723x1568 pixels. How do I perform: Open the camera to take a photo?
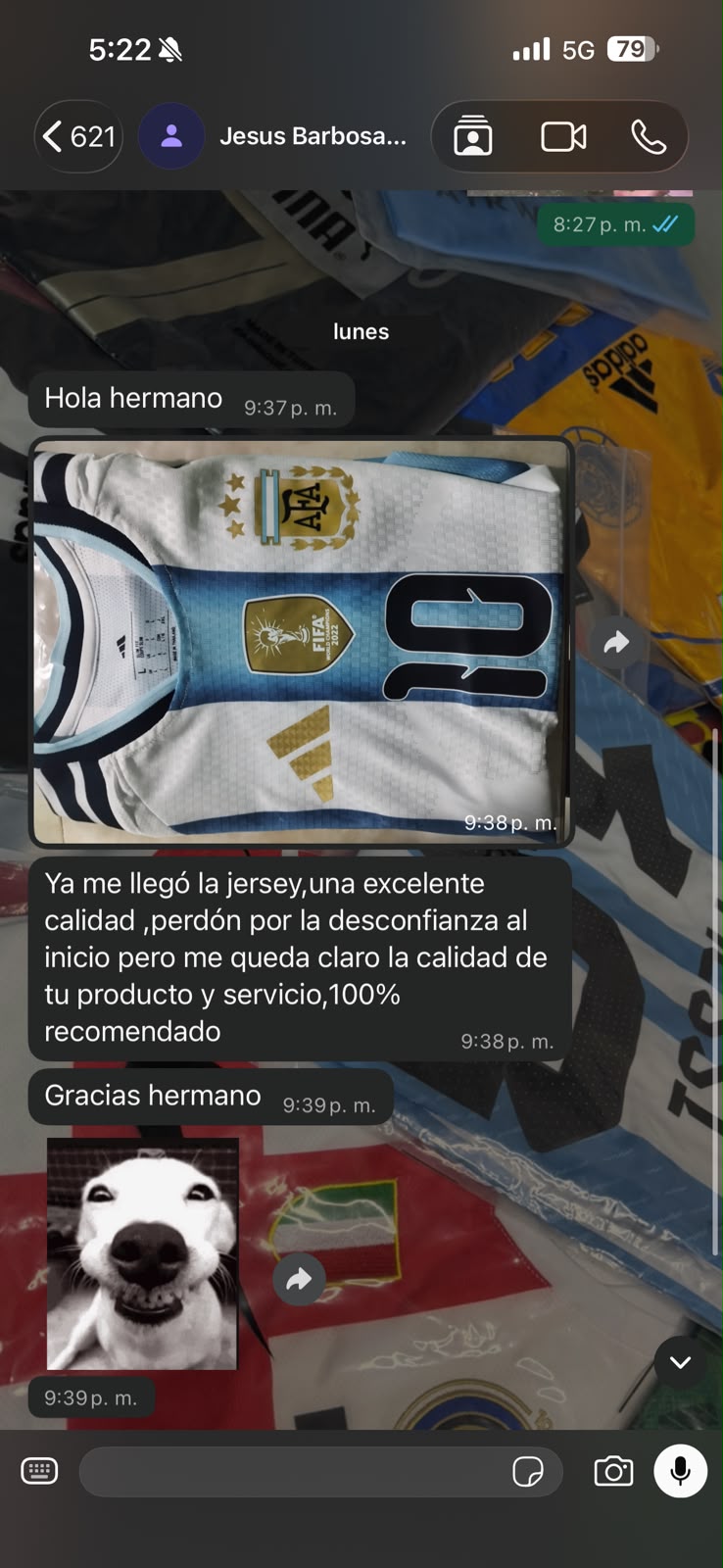click(613, 1471)
